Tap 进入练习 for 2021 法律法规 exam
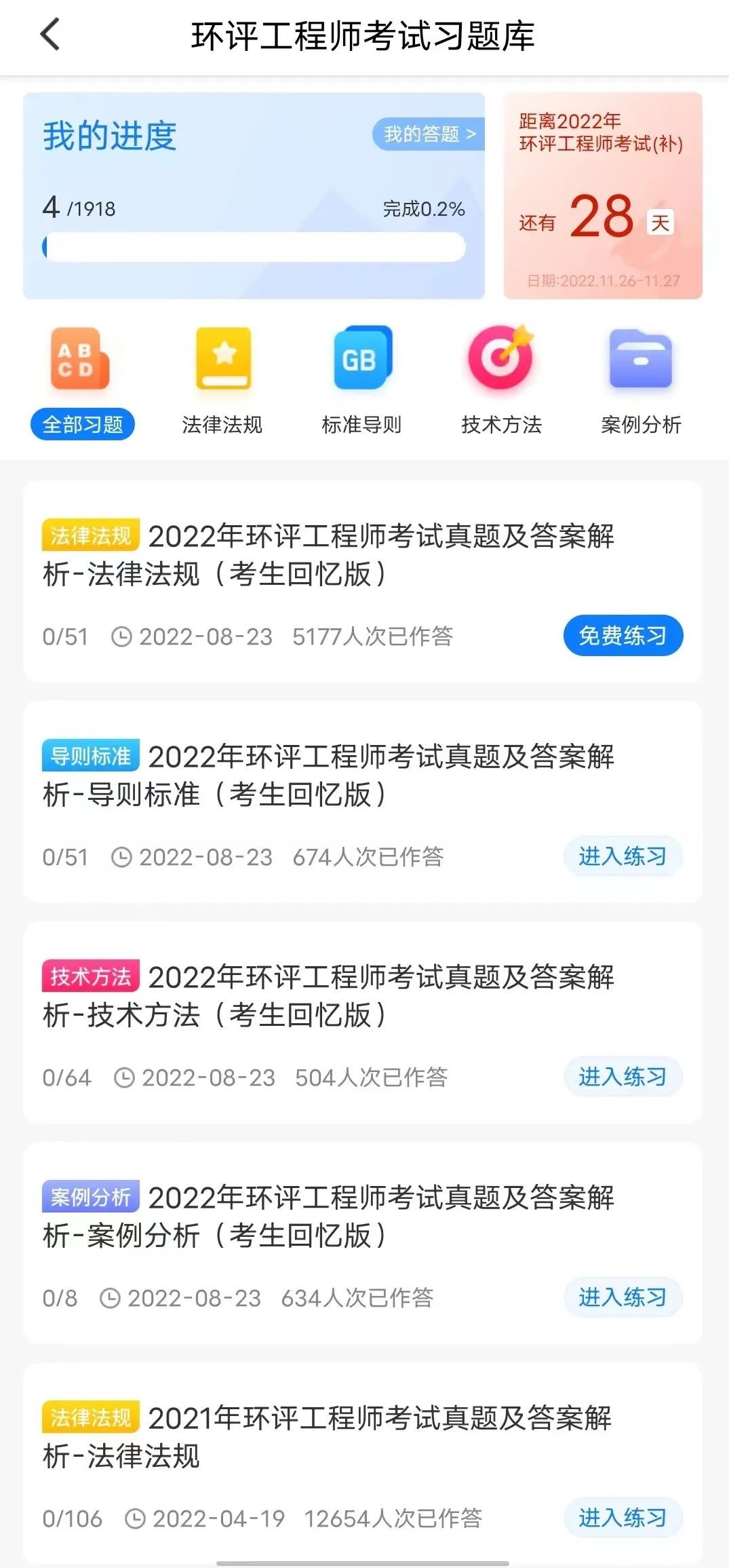This screenshot has width=729, height=1568. pos(623,1518)
